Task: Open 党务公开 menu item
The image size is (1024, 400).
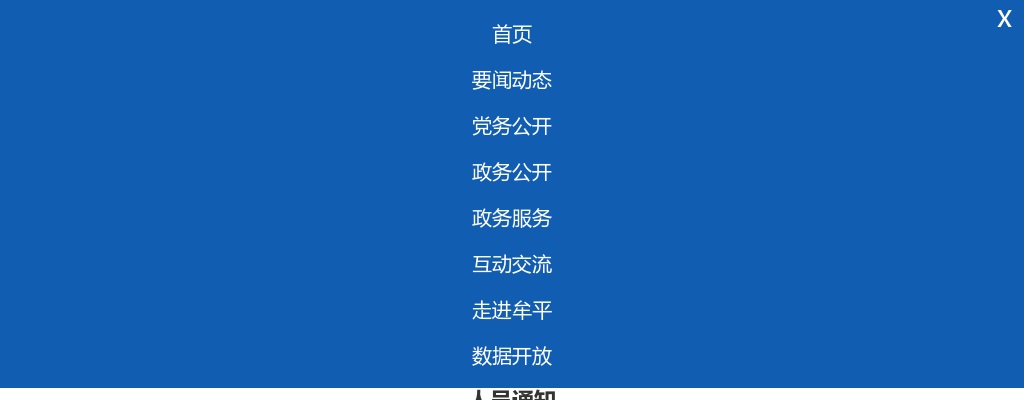Action: (x=512, y=127)
